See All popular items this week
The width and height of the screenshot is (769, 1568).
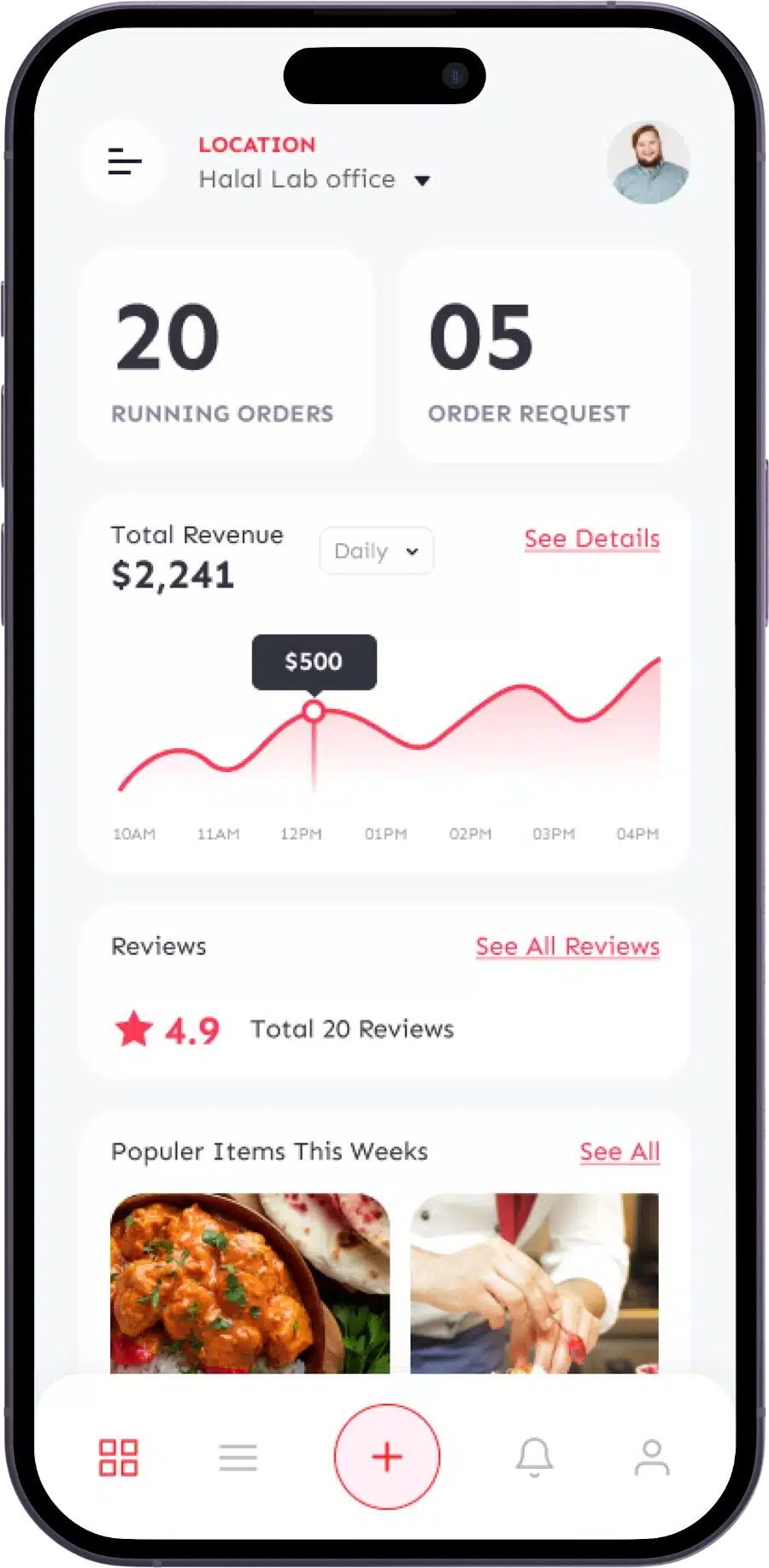pos(619,1151)
